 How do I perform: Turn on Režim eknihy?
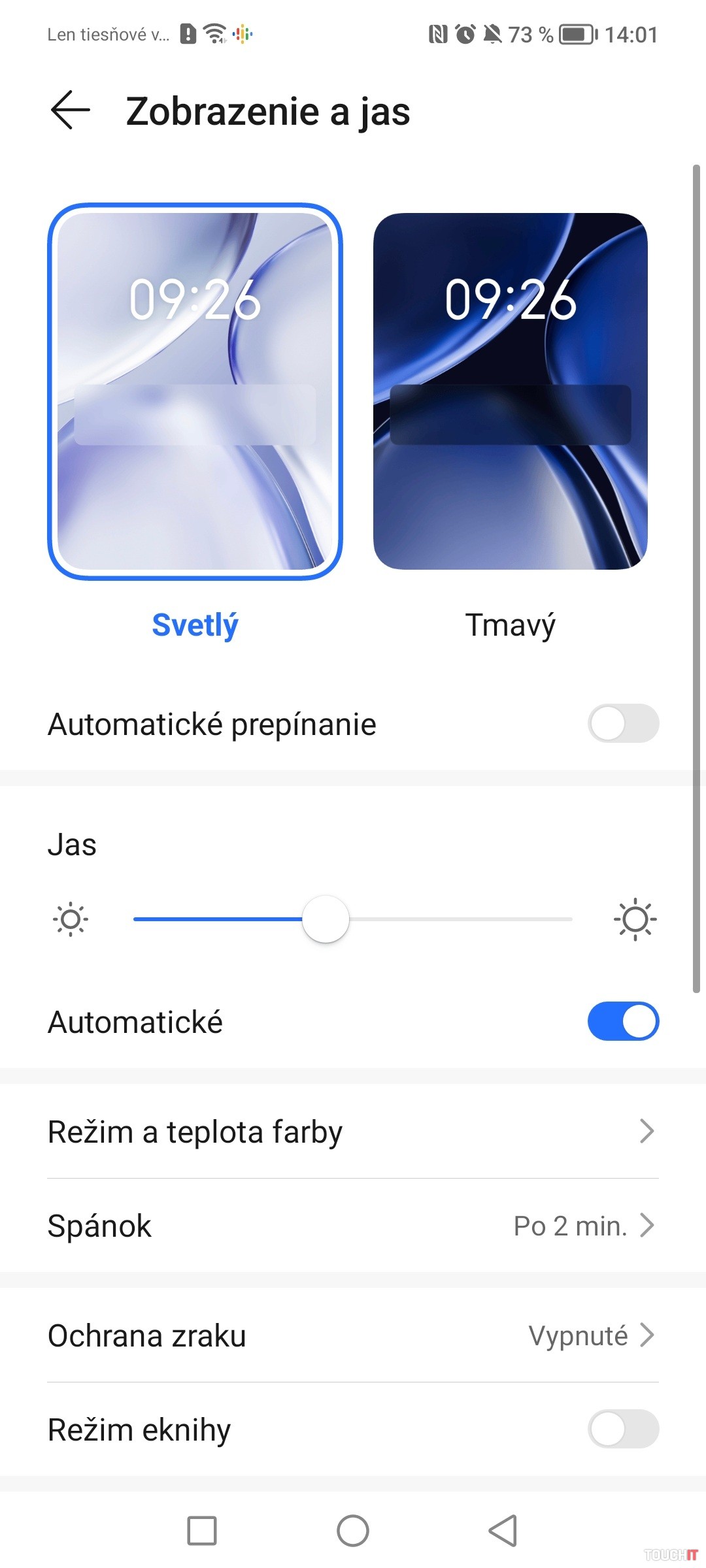point(622,1429)
